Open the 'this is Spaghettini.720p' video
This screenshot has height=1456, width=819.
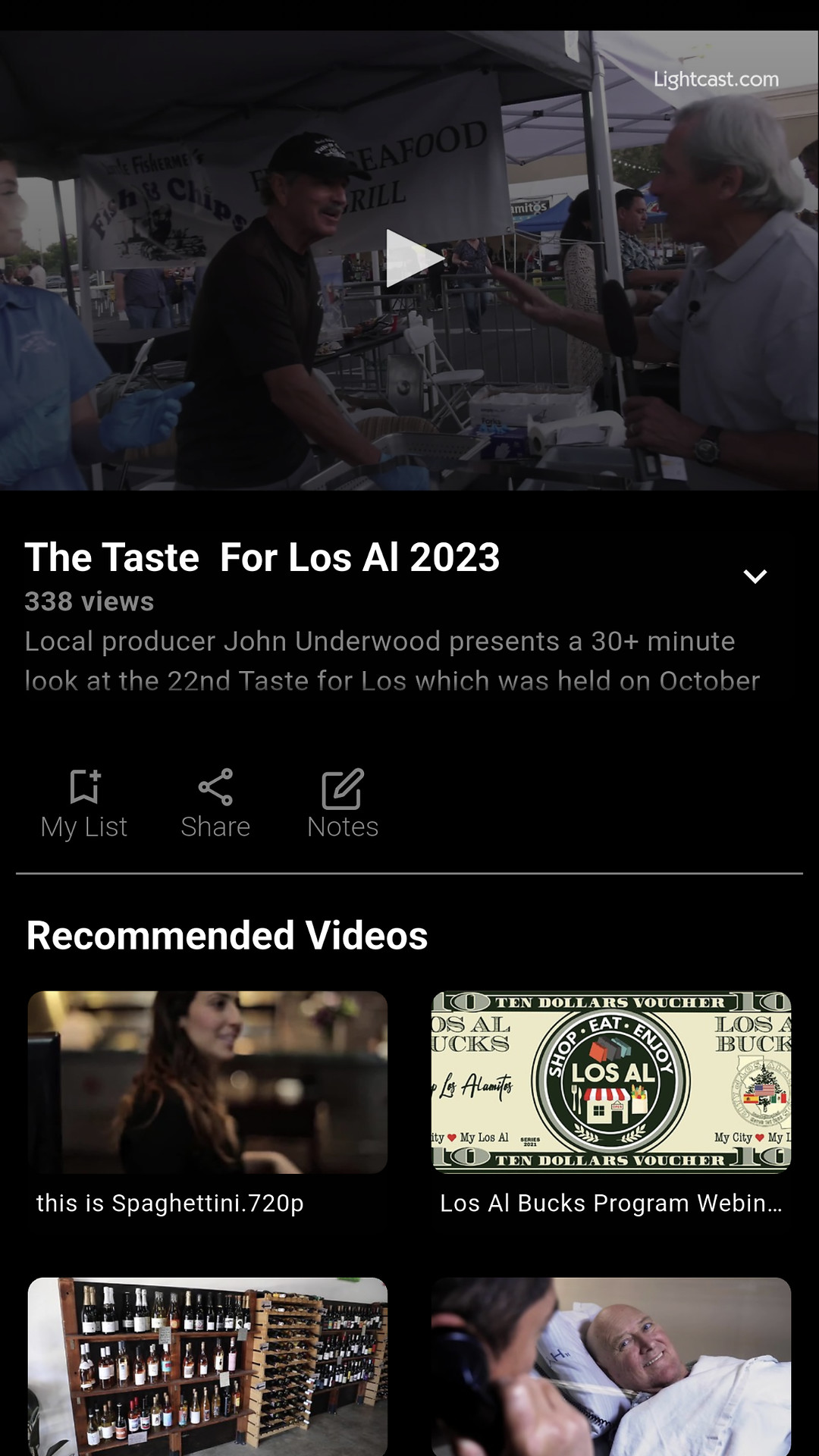click(208, 1083)
